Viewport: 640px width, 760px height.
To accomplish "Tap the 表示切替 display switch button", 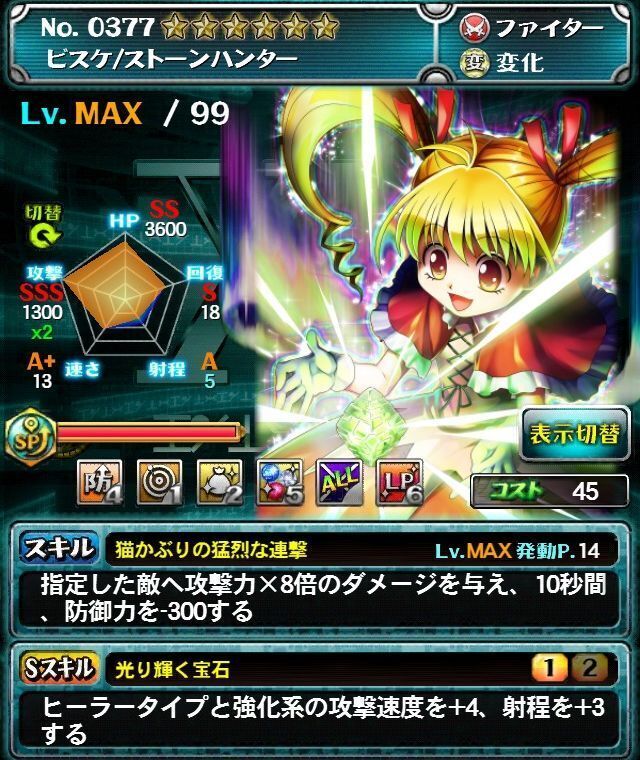I will 574,433.
